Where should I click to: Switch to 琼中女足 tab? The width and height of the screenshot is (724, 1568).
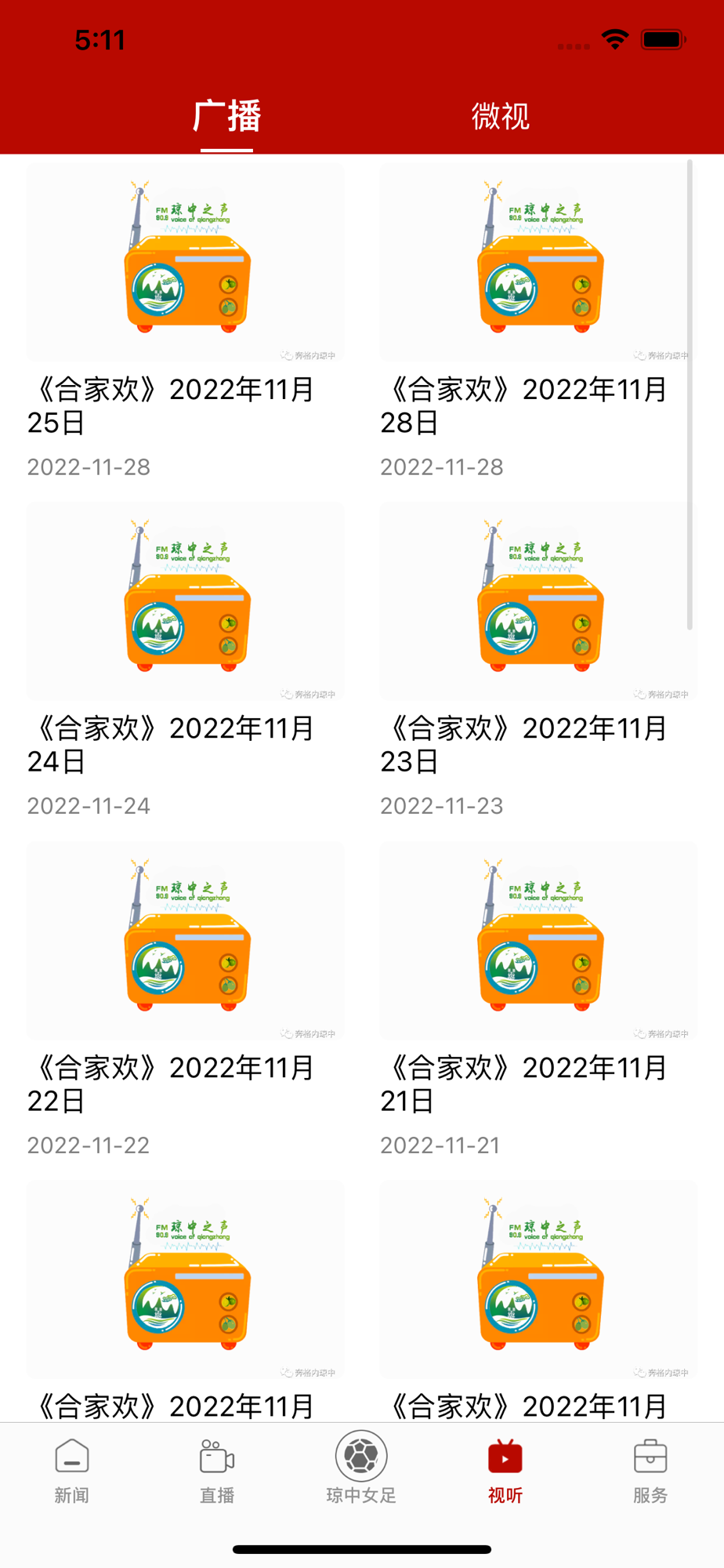361,1468
